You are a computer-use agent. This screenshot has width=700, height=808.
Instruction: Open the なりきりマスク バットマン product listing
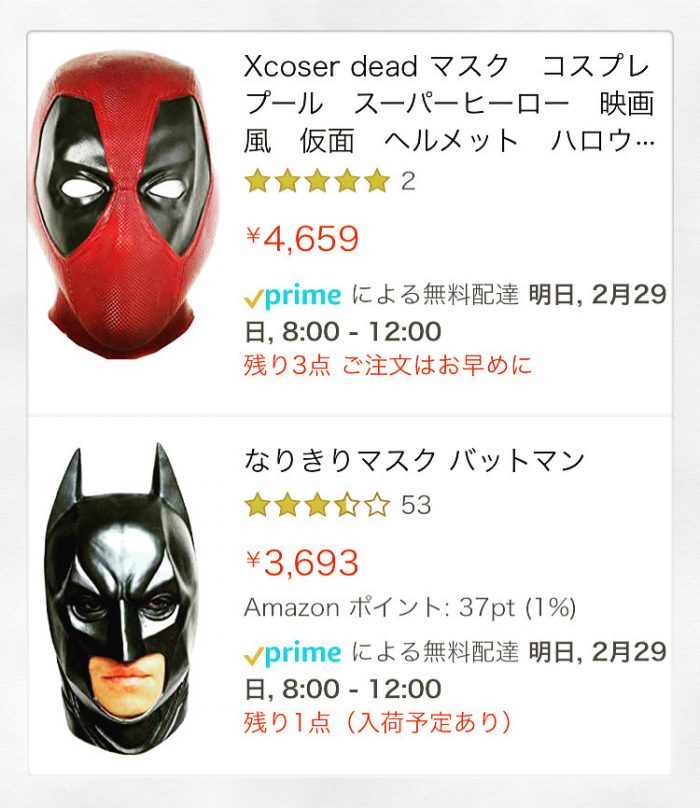414,461
